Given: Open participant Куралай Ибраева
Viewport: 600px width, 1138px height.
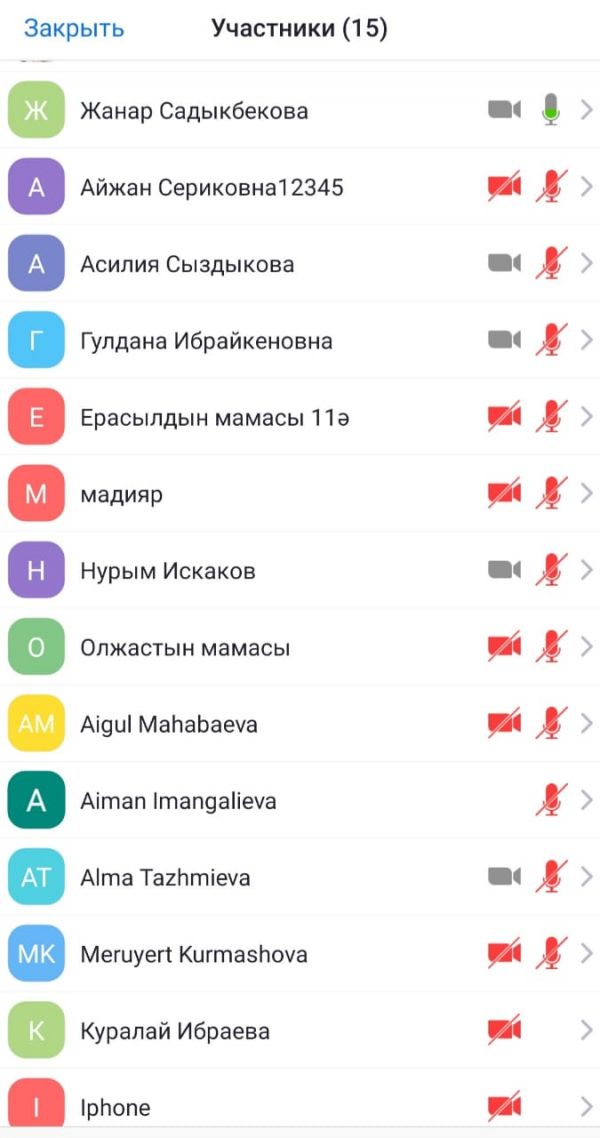Looking at the screenshot, I should coord(175,1031).
